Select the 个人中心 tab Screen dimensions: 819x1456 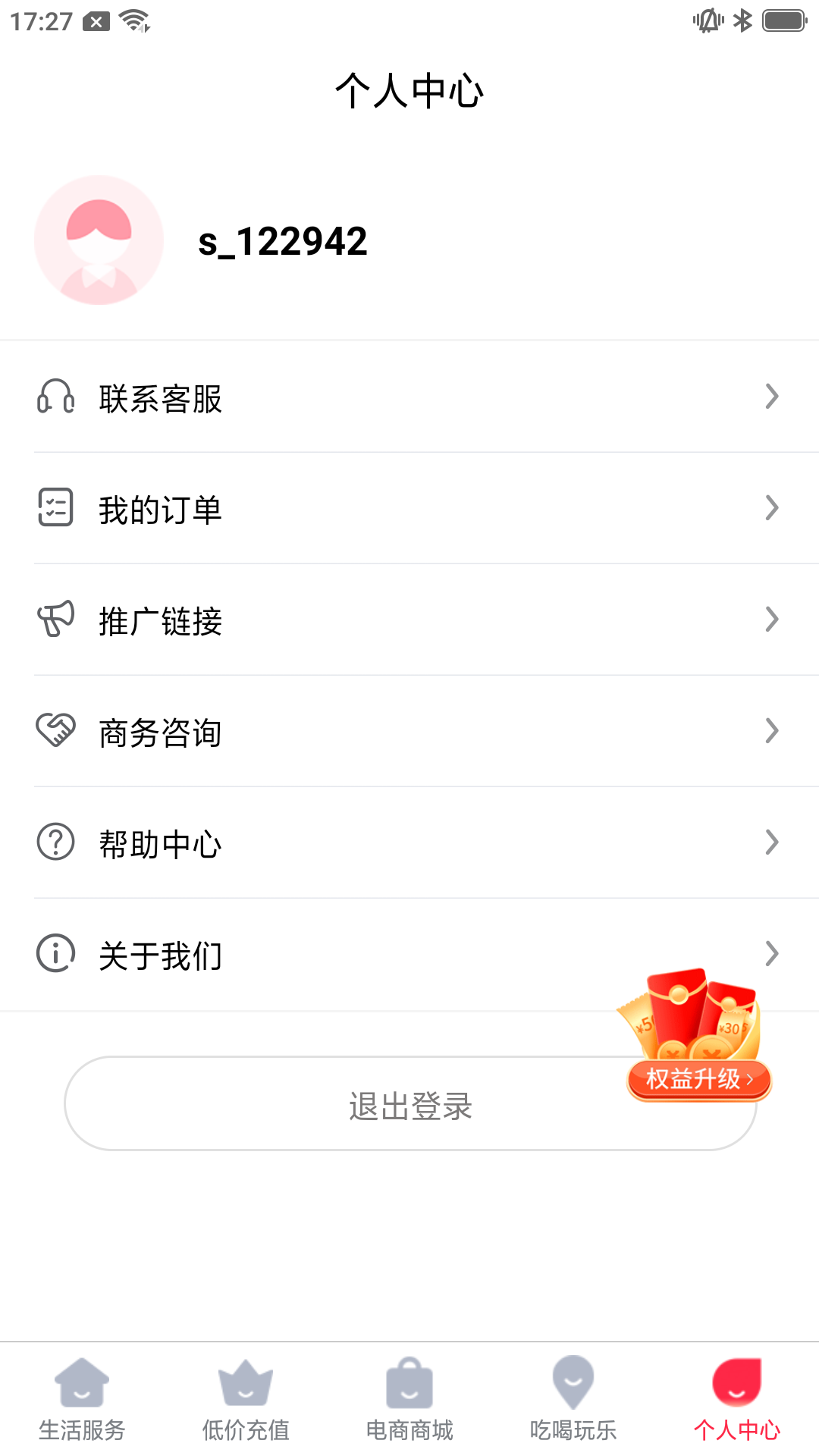737,1400
